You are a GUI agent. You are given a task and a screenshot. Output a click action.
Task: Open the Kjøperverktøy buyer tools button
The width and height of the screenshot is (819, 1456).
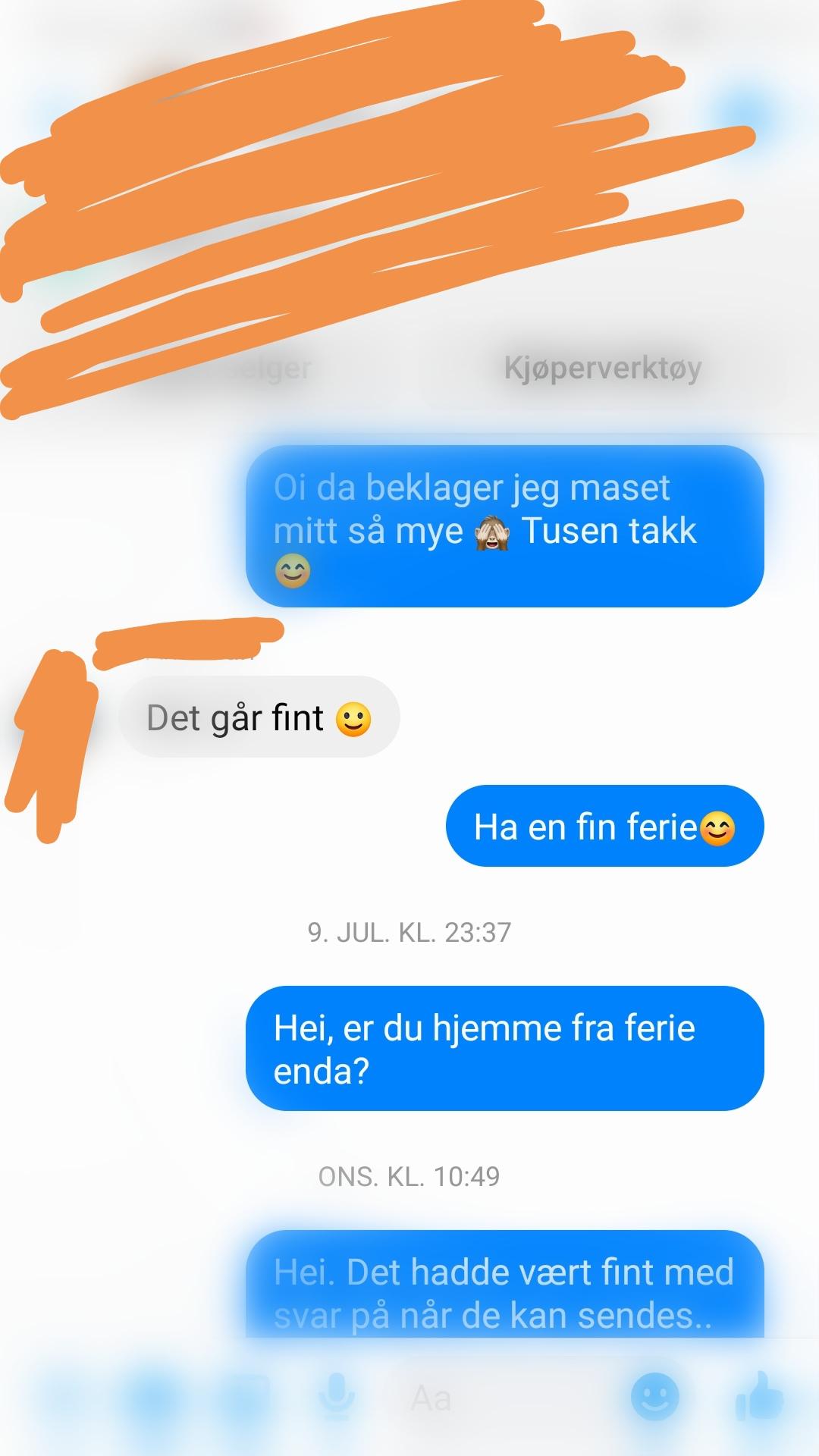pos(603,369)
